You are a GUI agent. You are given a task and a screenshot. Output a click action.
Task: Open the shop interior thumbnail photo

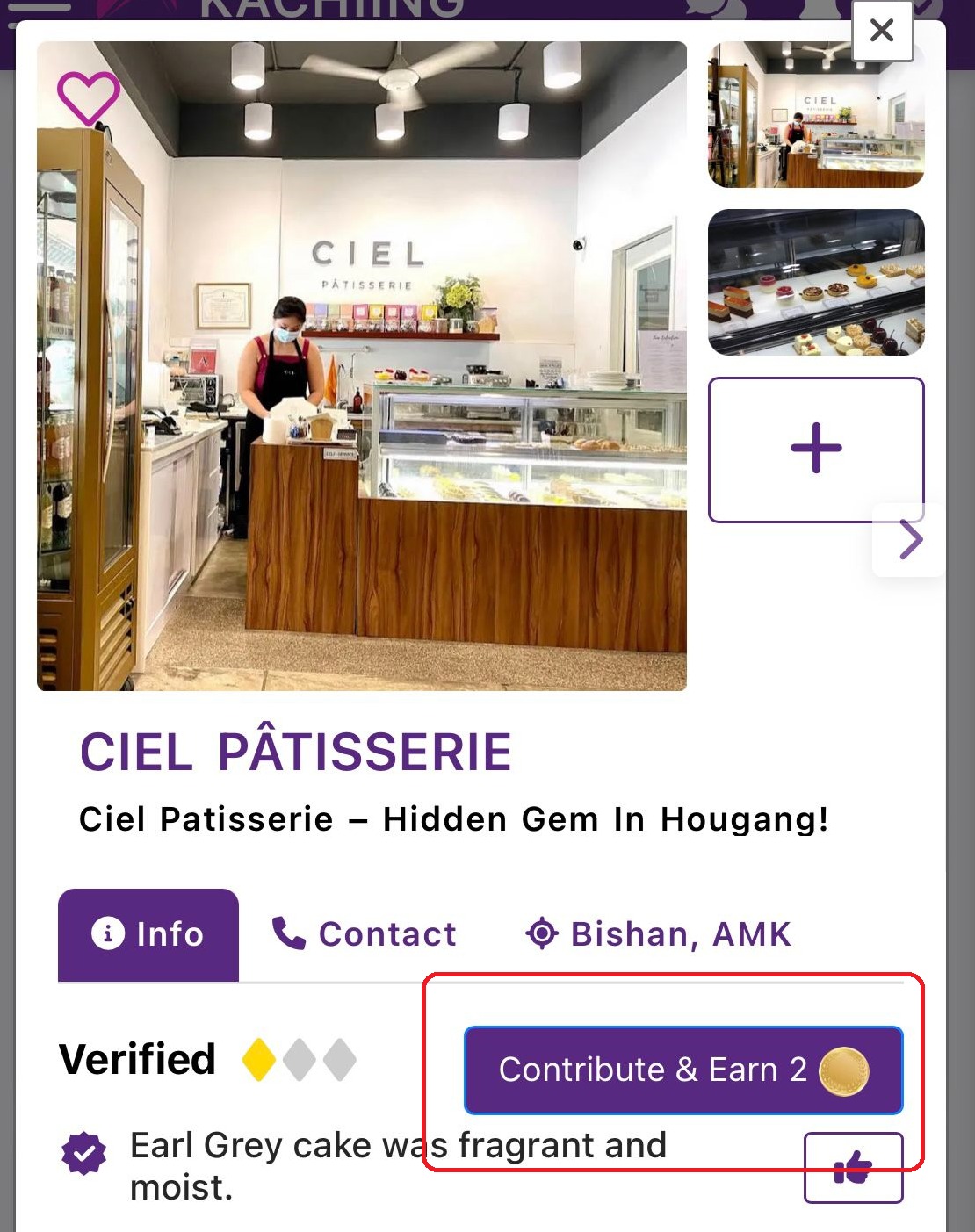coord(816,114)
